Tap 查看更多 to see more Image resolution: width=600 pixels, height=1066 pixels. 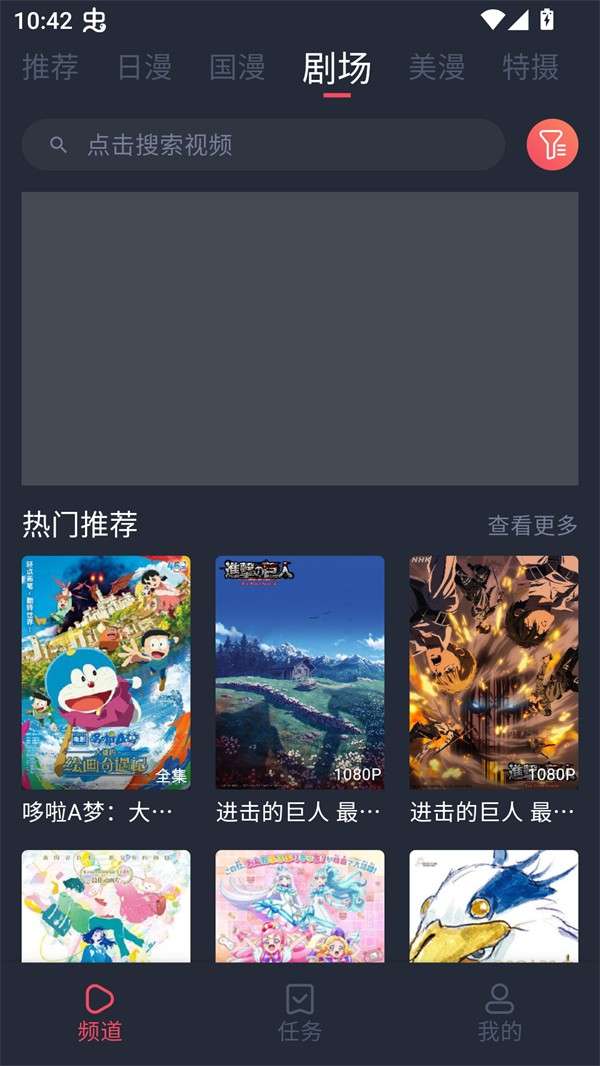click(x=532, y=525)
